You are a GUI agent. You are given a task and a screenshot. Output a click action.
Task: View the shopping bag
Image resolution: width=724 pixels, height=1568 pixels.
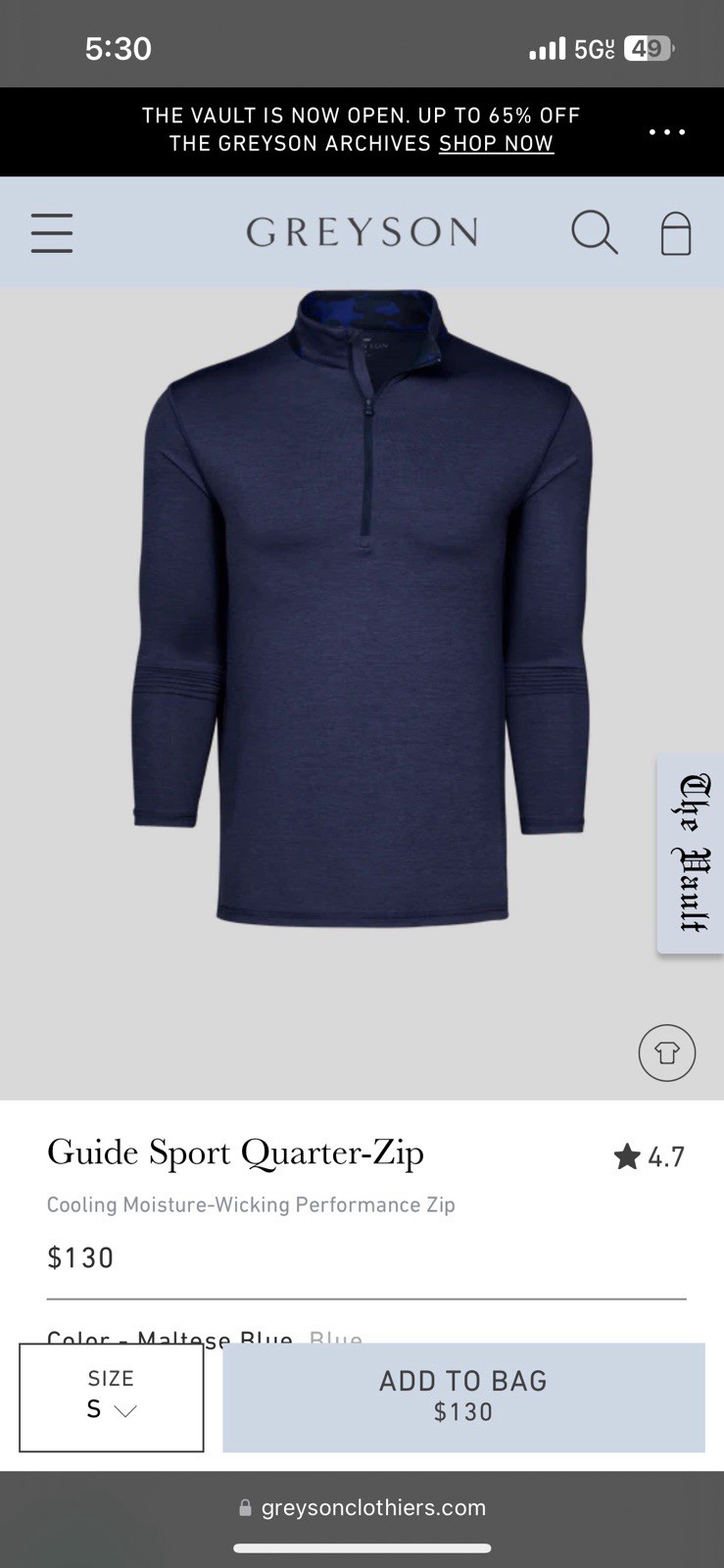676,232
